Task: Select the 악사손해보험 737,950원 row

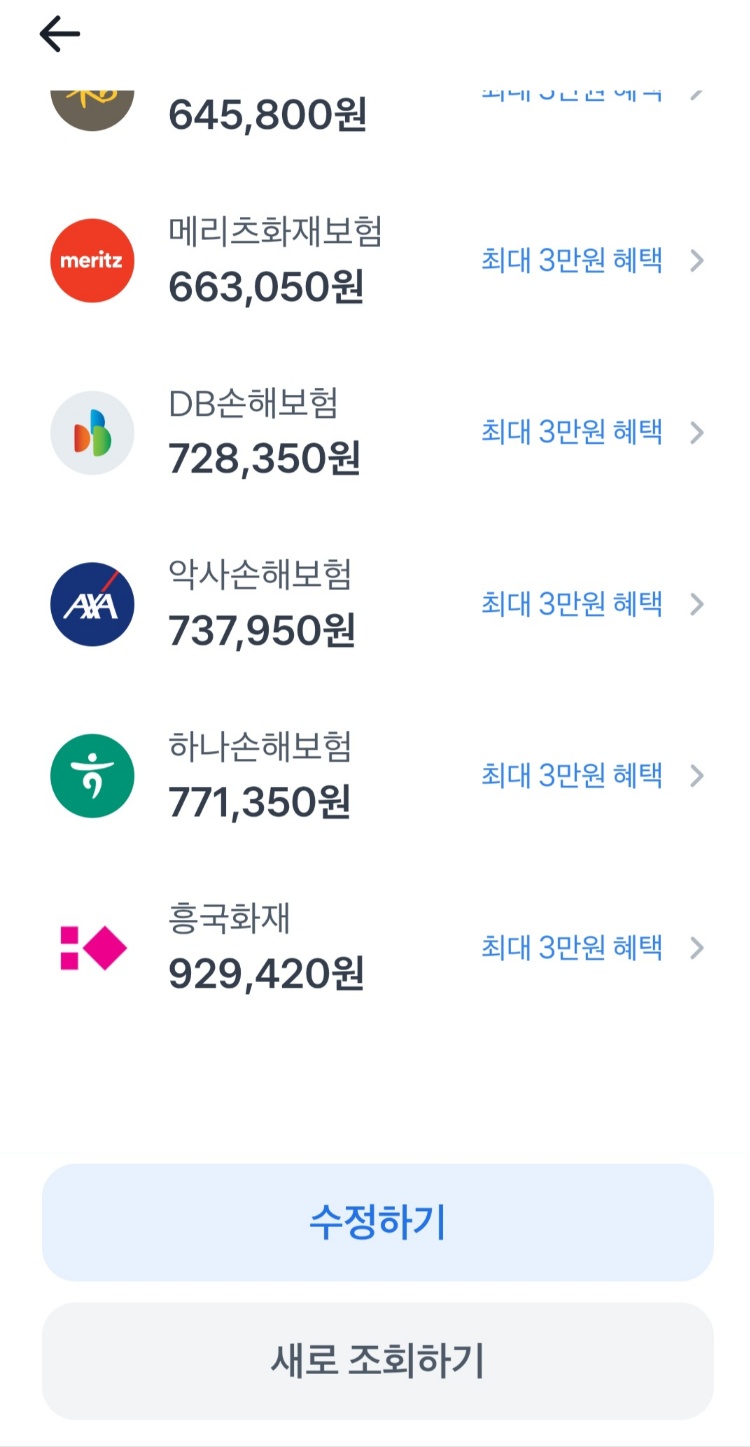Action: (x=377, y=605)
